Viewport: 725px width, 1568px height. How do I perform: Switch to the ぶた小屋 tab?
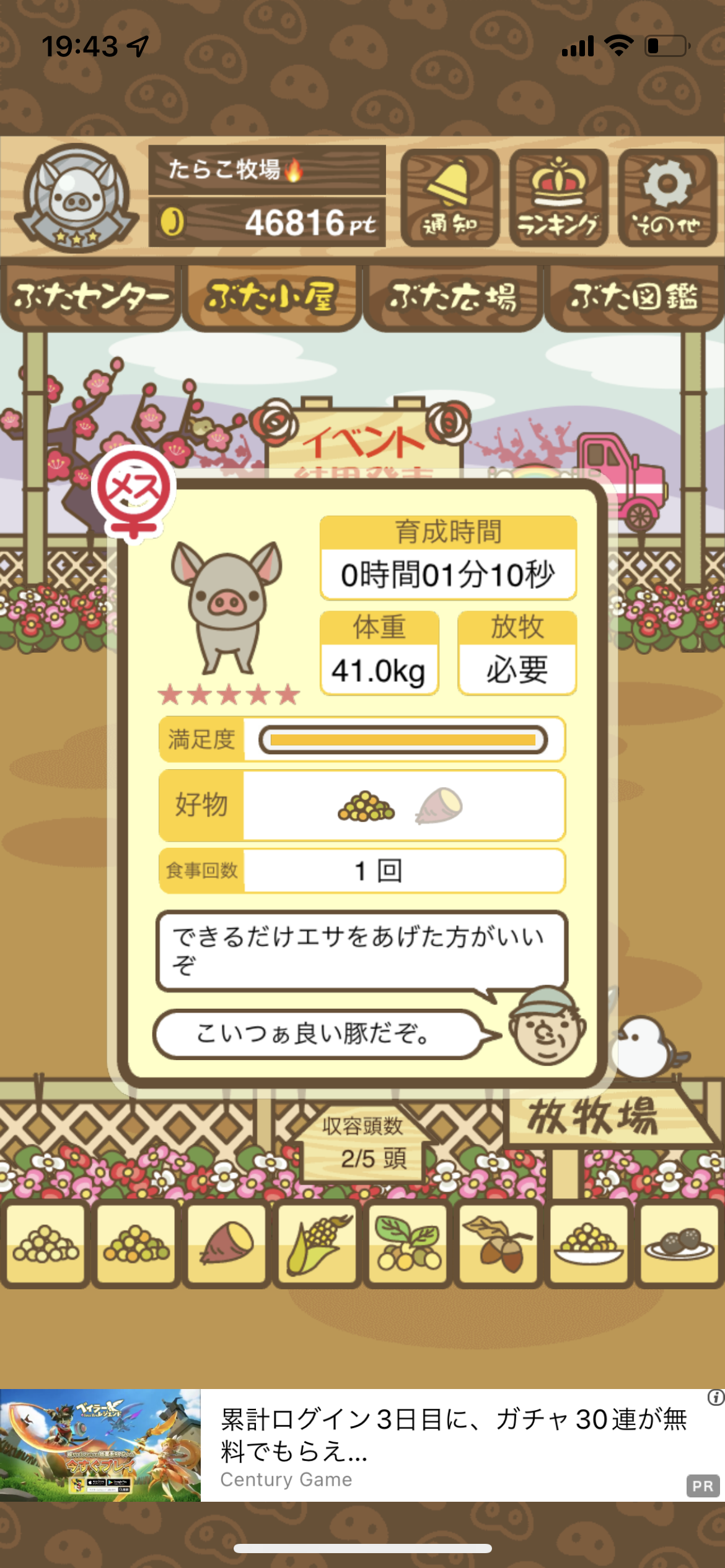[272, 297]
